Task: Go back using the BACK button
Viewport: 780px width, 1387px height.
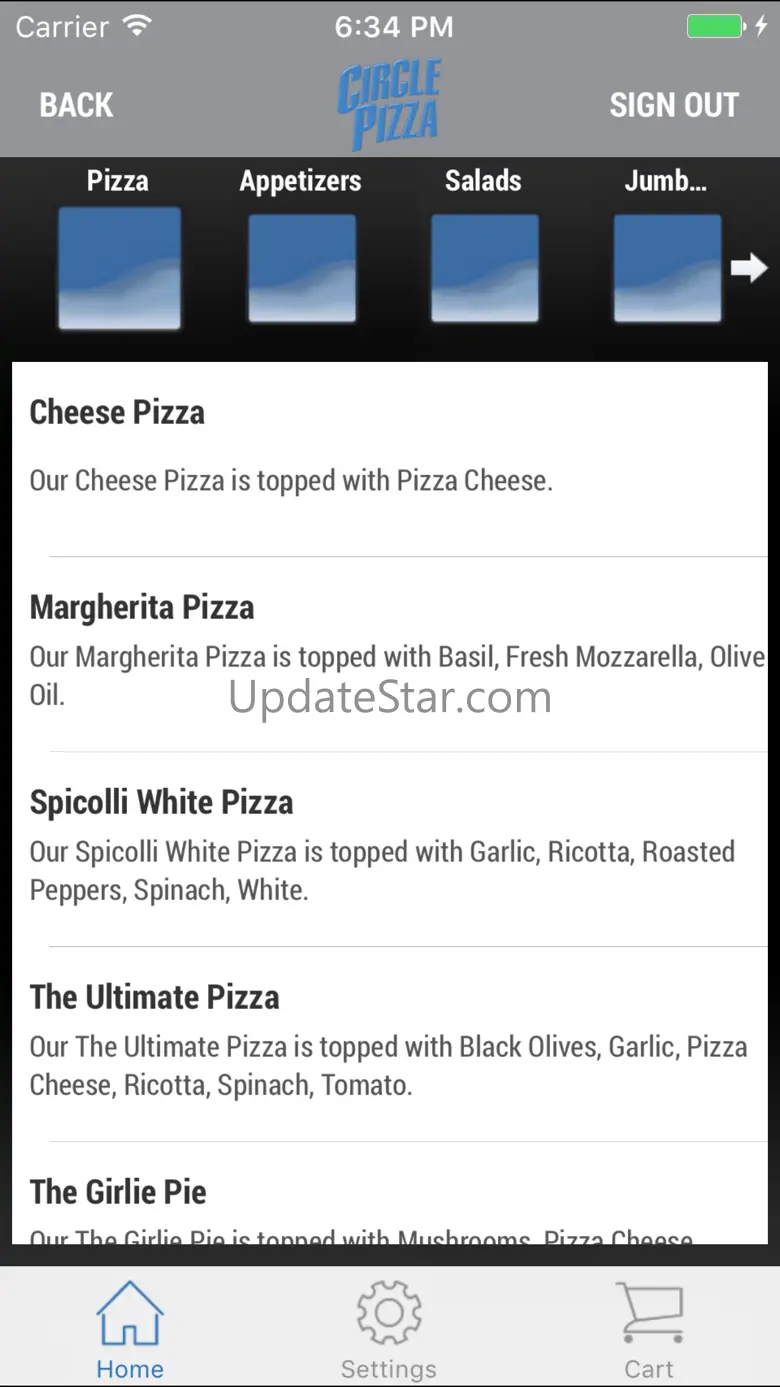Action: click(76, 105)
